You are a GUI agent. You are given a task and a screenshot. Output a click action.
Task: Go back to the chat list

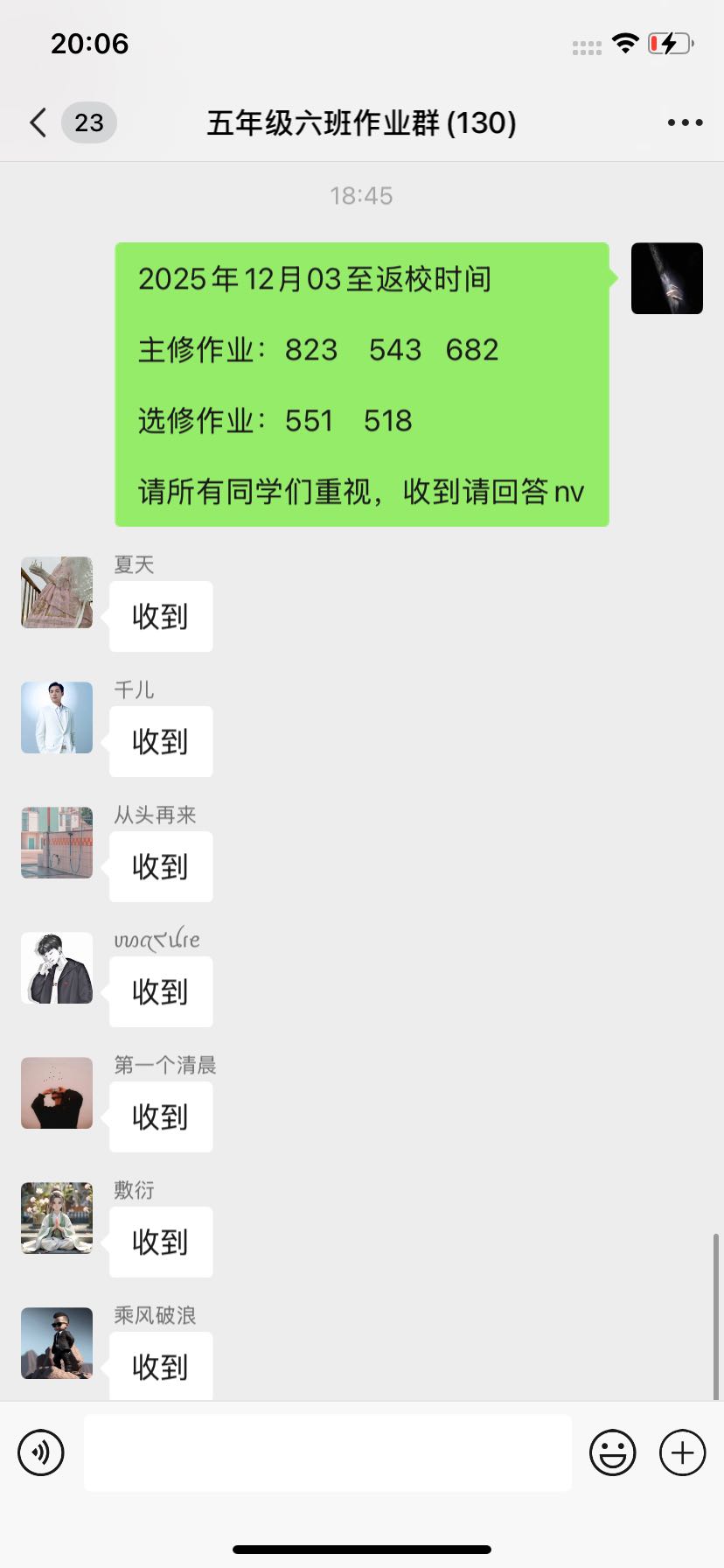tap(38, 122)
